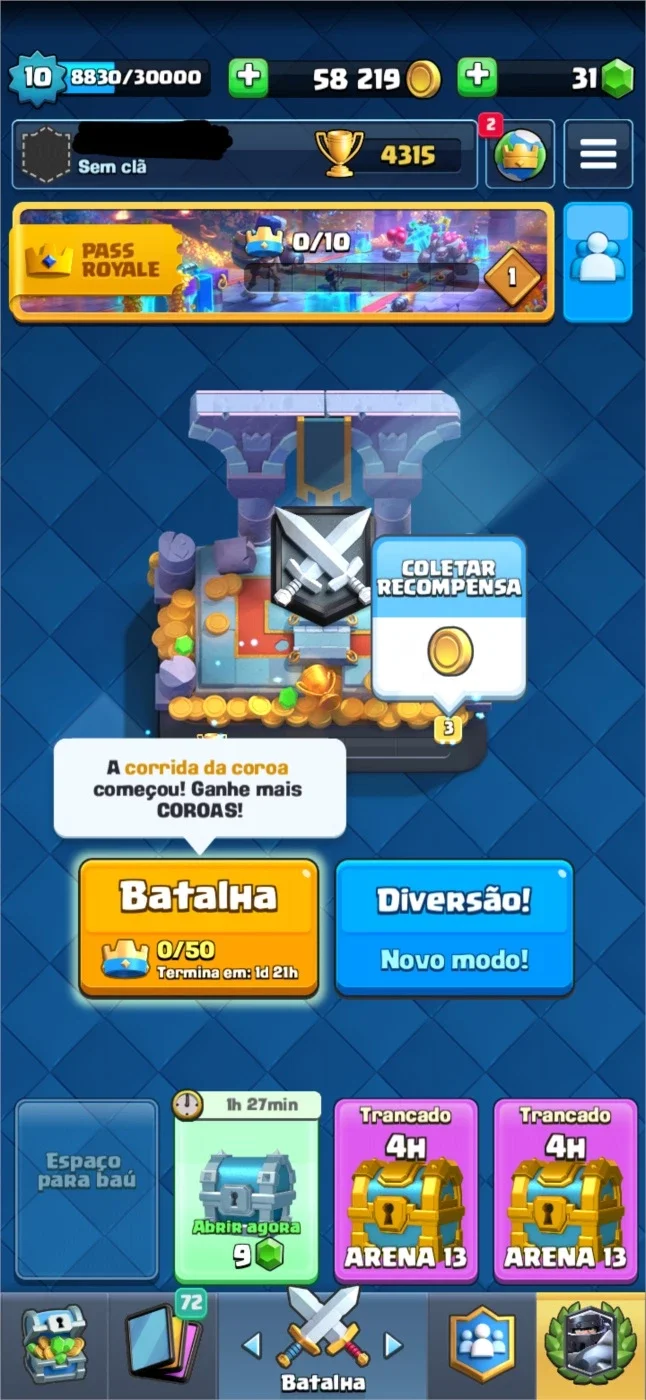The image size is (646, 1400).
Task: Open the friends social button
Action: tap(598, 262)
